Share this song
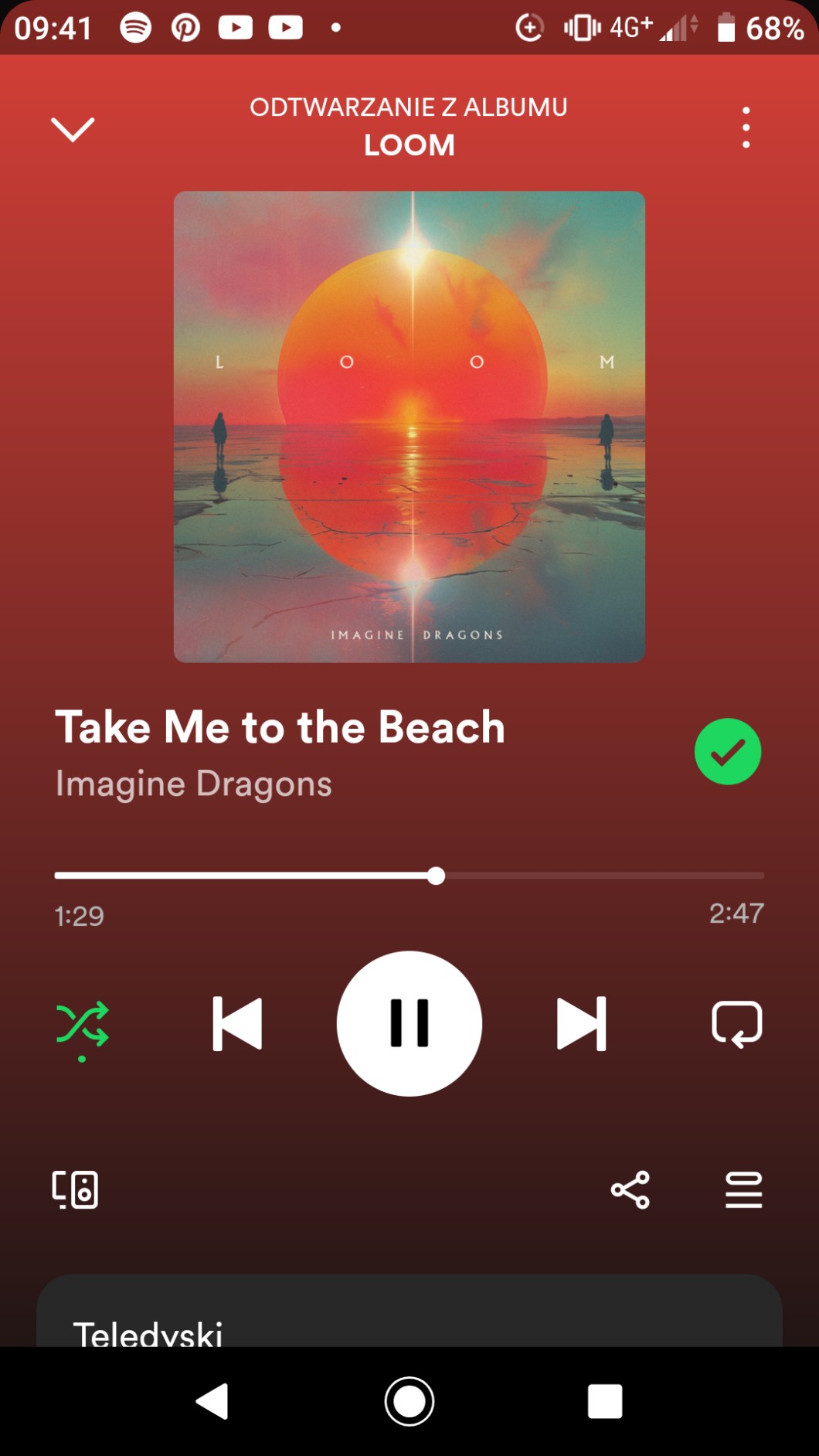This screenshot has height=1456, width=819. pos(630,1189)
